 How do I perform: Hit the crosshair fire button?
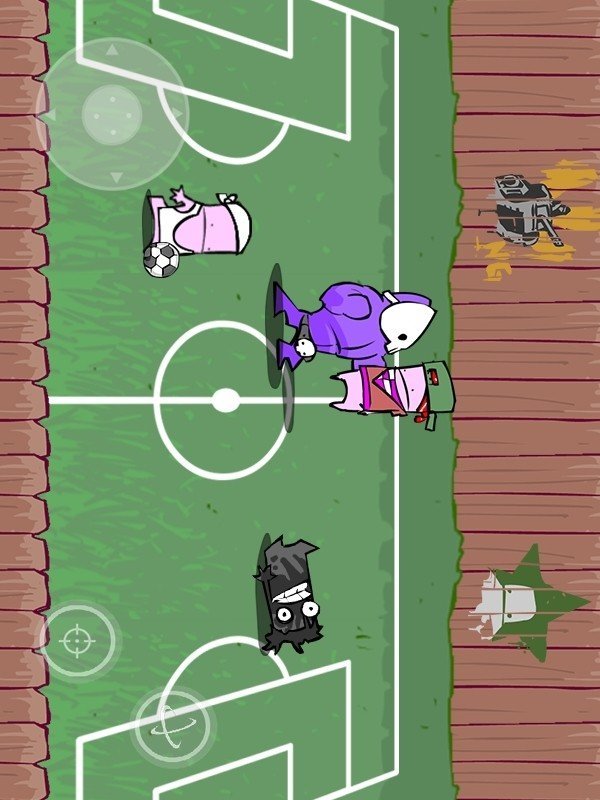(x=78, y=639)
